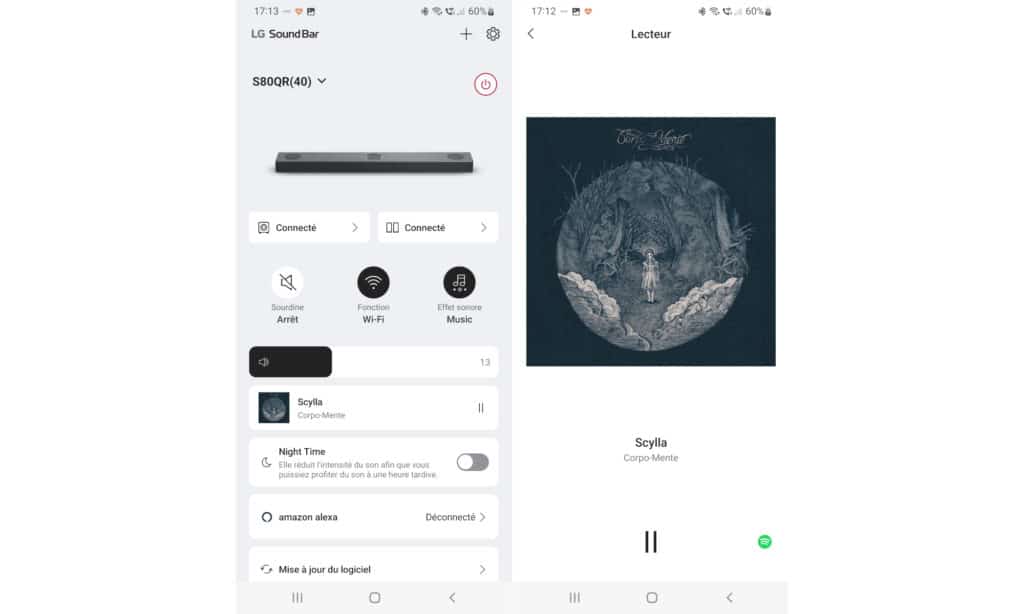1024x614 pixels.
Task: Change the Fonction Wi-Fi input source
Action: 374,282
